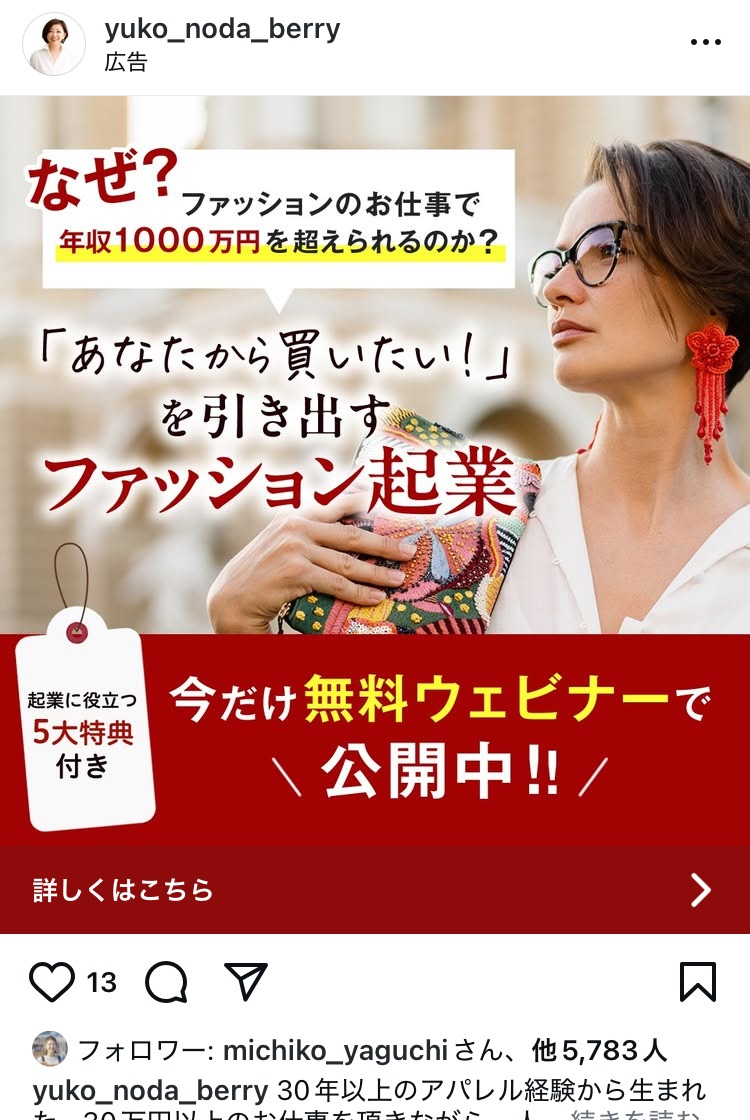Like this post with the heart
750x1120 pixels.
(x=52, y=982)
